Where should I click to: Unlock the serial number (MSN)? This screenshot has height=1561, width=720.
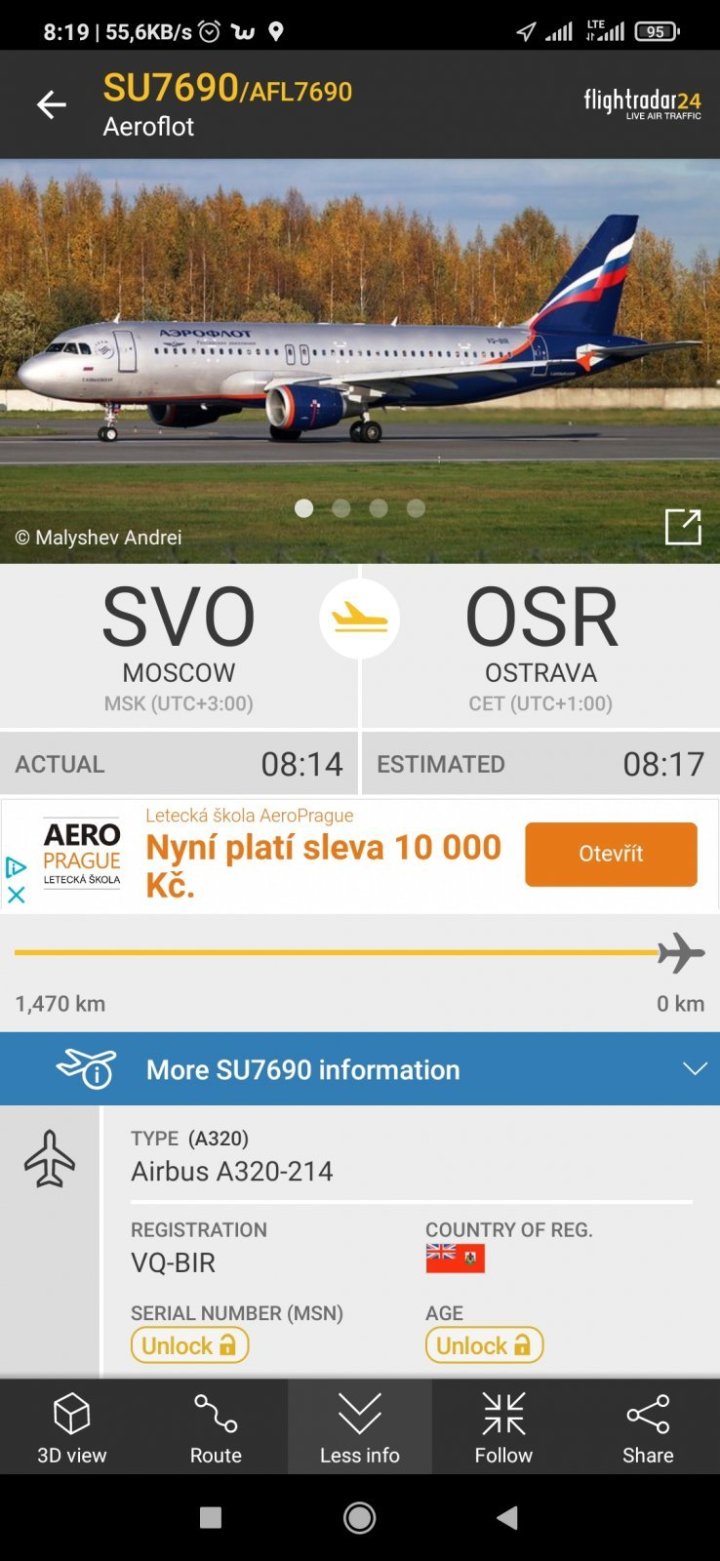(x=189, y=1345)
